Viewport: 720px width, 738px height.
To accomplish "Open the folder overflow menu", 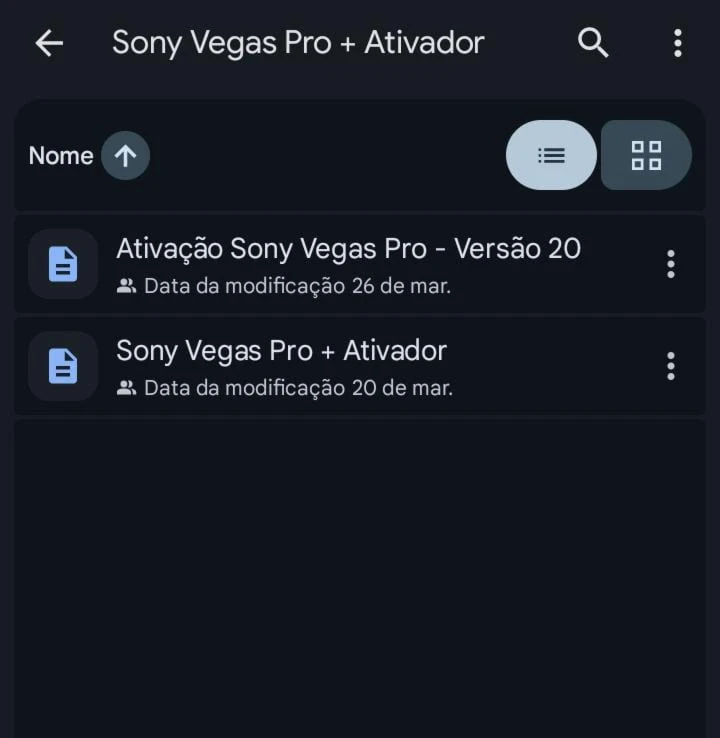I will (x=678, y=43).
